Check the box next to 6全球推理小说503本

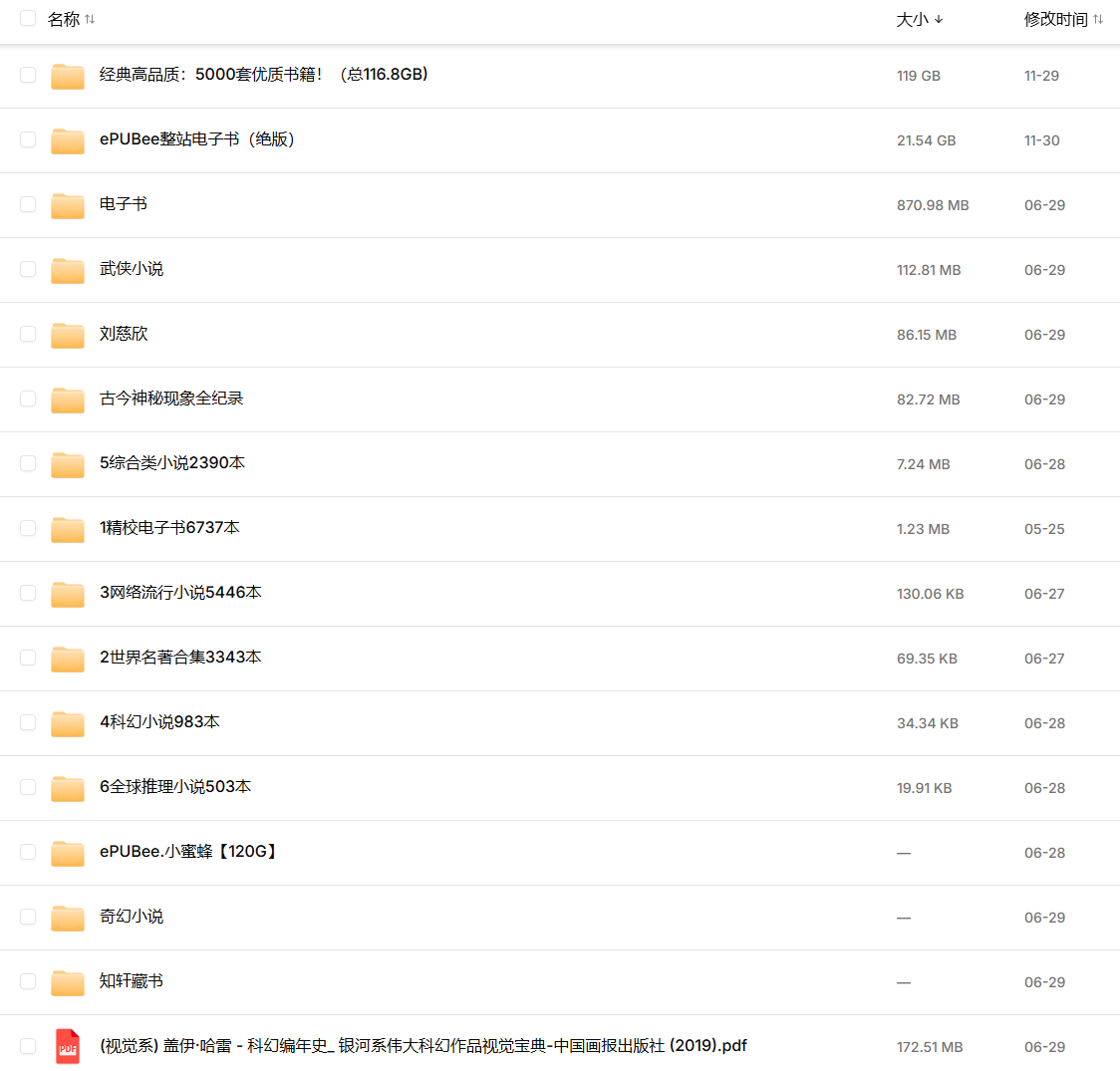tap(28, 787)
